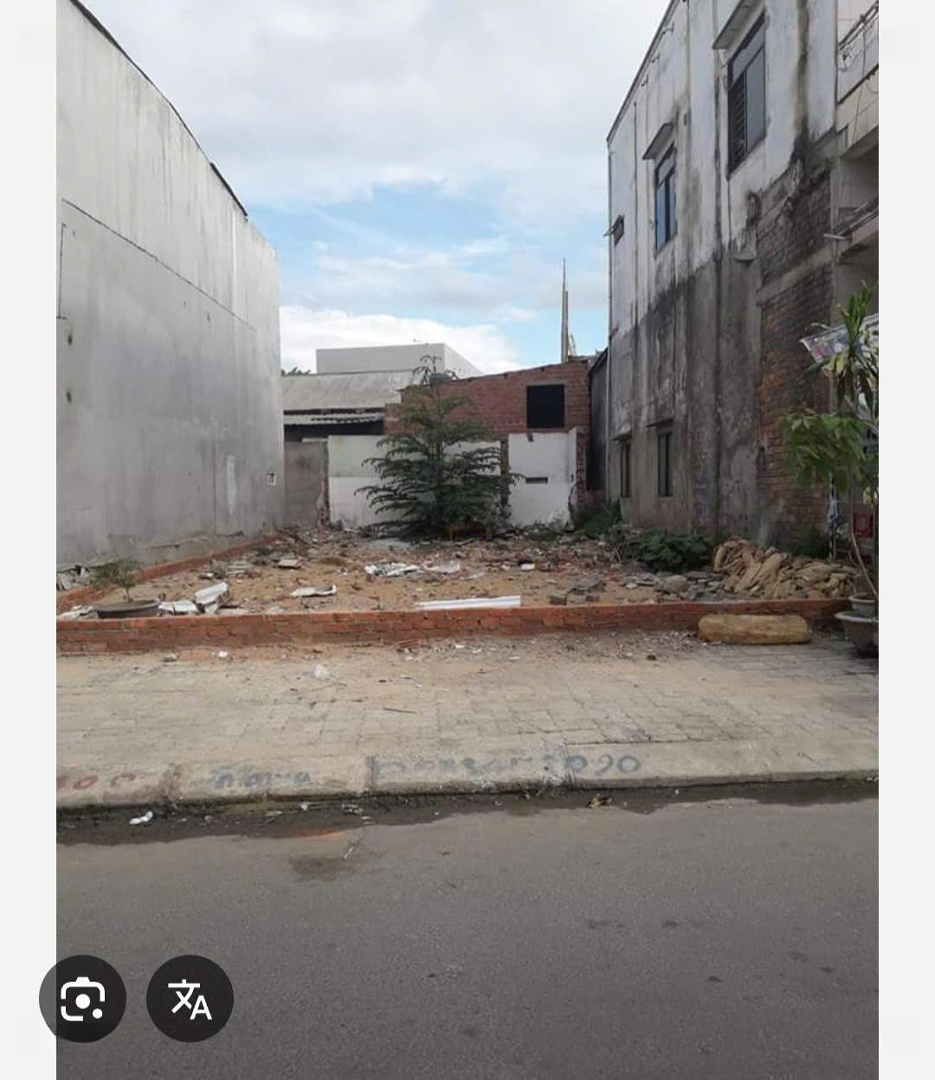Open Google Lens image search
935x1080 pixels.
tap(83, 998)
